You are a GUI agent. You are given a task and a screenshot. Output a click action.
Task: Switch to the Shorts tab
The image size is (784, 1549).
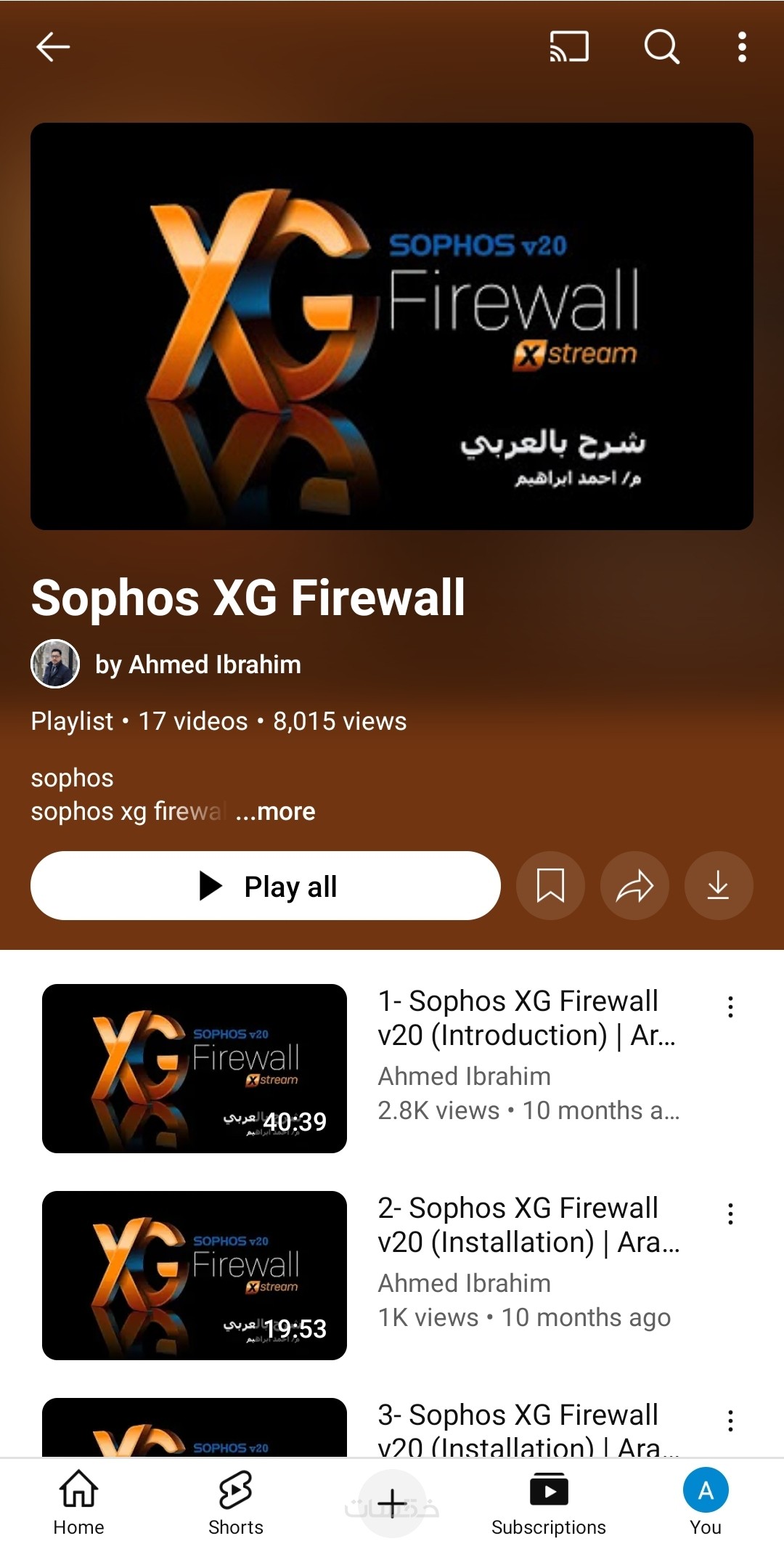235,1502
